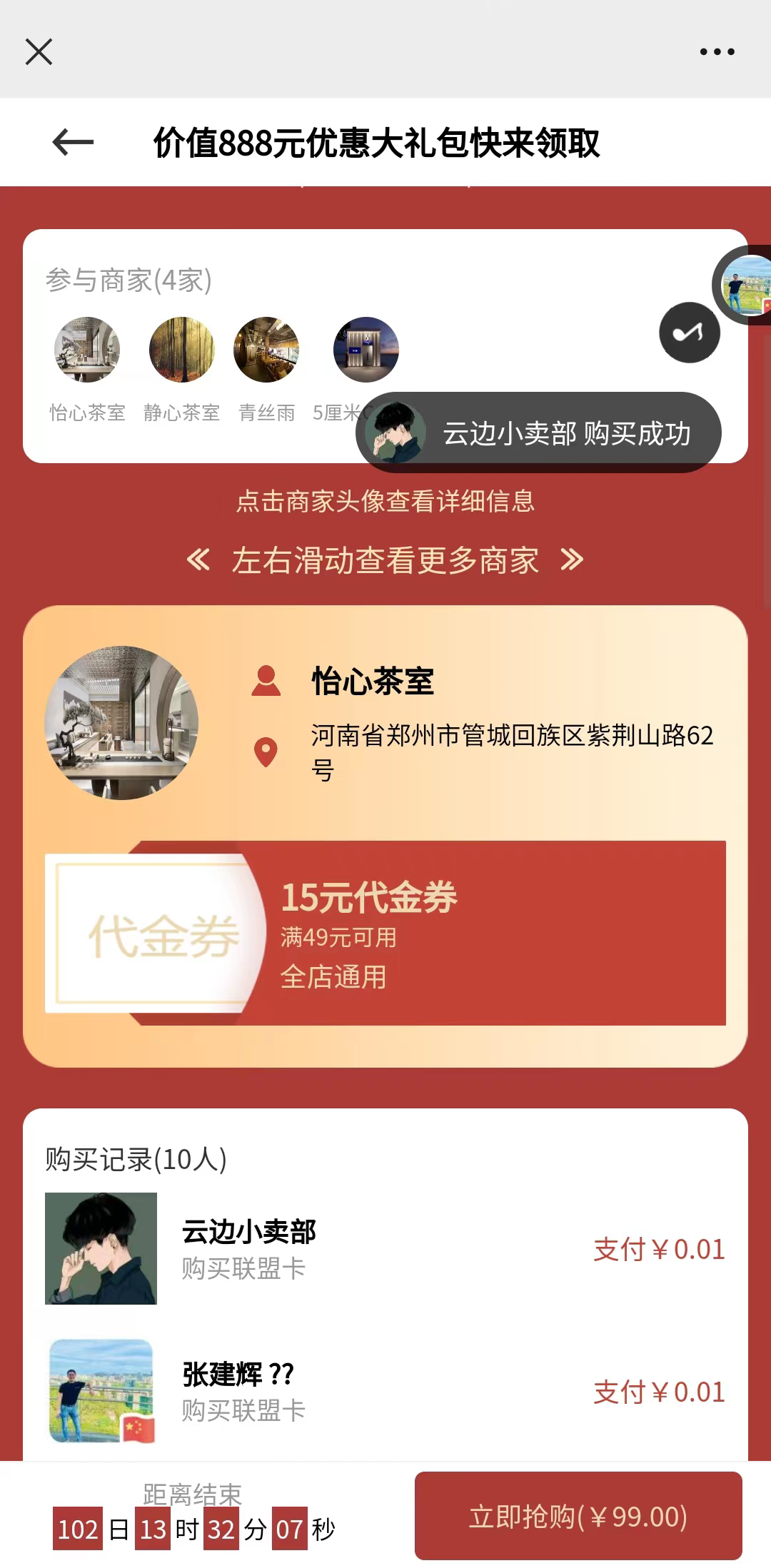Close the web page with X
Viewport: 771px width, 1568px height.
[x=39, y=51]
